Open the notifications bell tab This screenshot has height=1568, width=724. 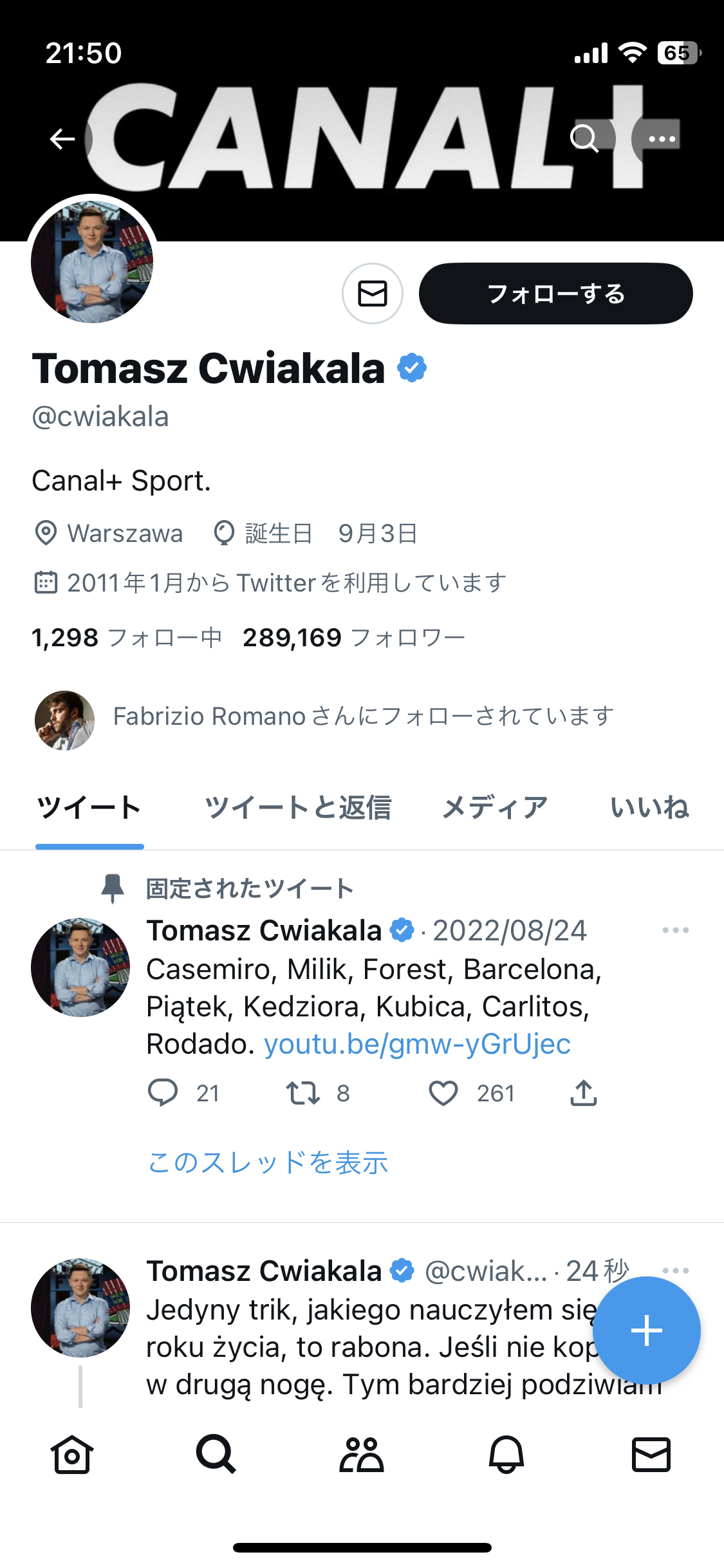click(506, 1455)
